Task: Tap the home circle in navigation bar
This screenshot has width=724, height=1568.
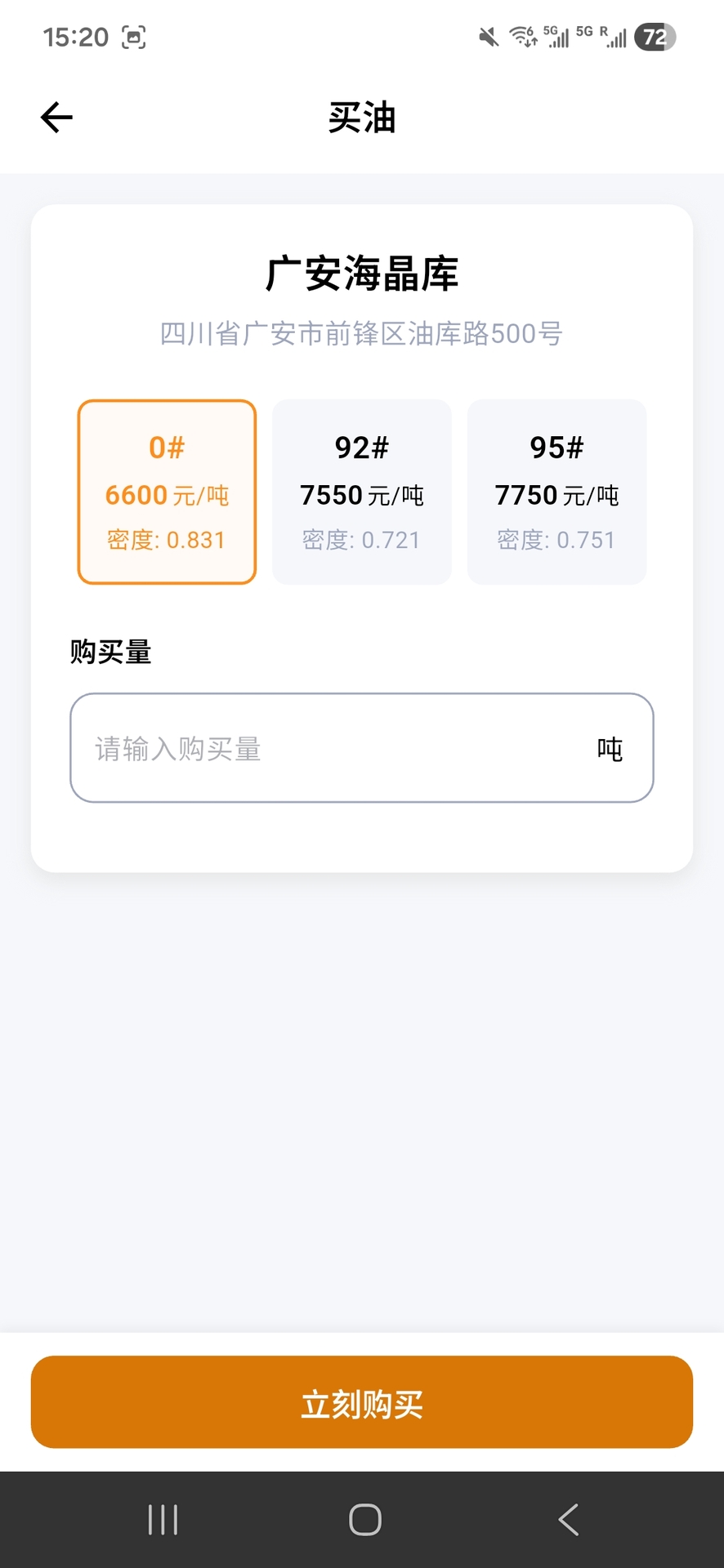Action: [x=364, y=1518]
